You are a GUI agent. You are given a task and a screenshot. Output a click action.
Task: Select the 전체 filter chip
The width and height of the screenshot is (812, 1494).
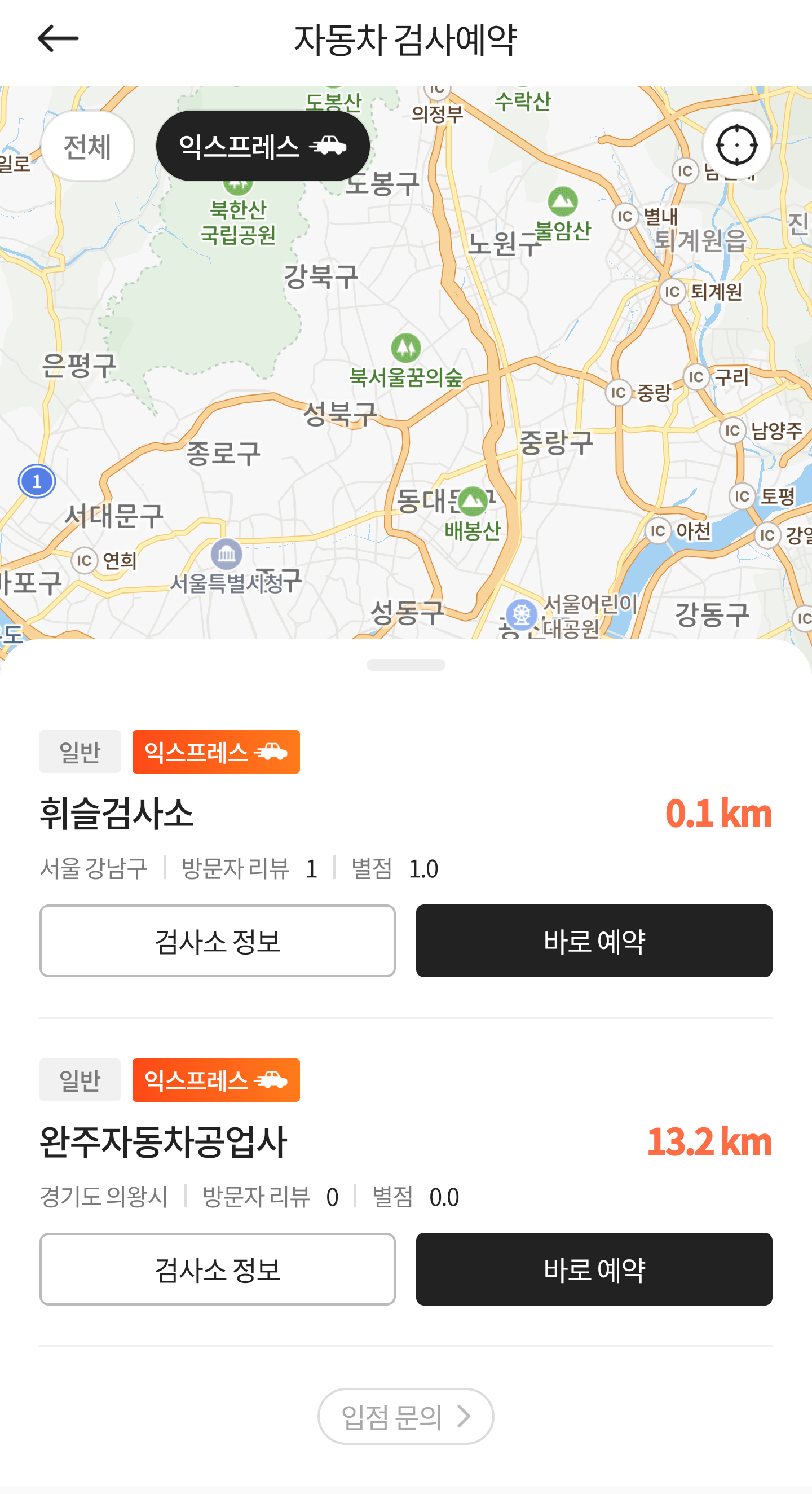(x=87, y=146)
